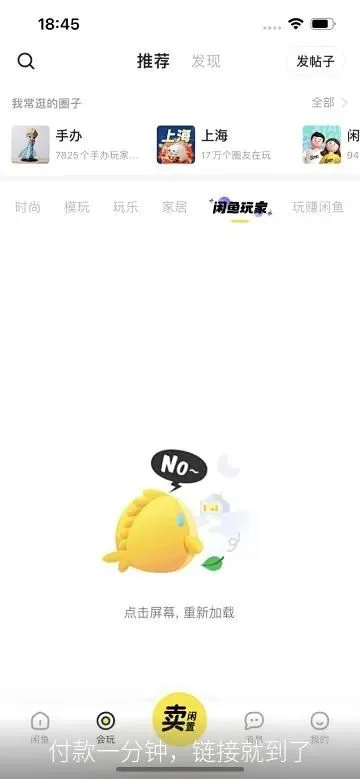
Task: Open the search magnifier icon
Action: tap(26, 61)
